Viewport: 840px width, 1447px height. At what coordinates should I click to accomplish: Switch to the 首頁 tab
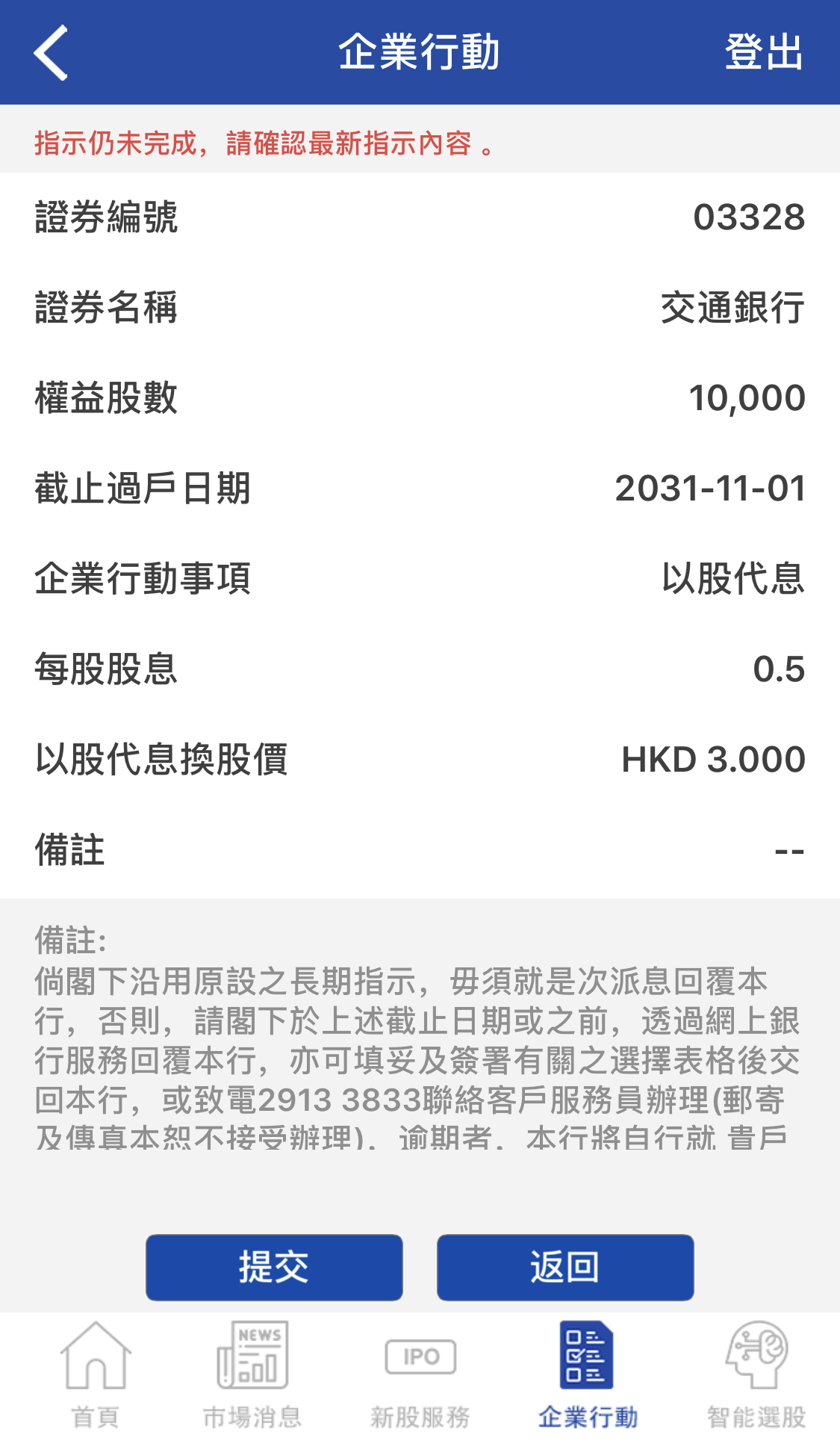click(x=95, y=1375)
